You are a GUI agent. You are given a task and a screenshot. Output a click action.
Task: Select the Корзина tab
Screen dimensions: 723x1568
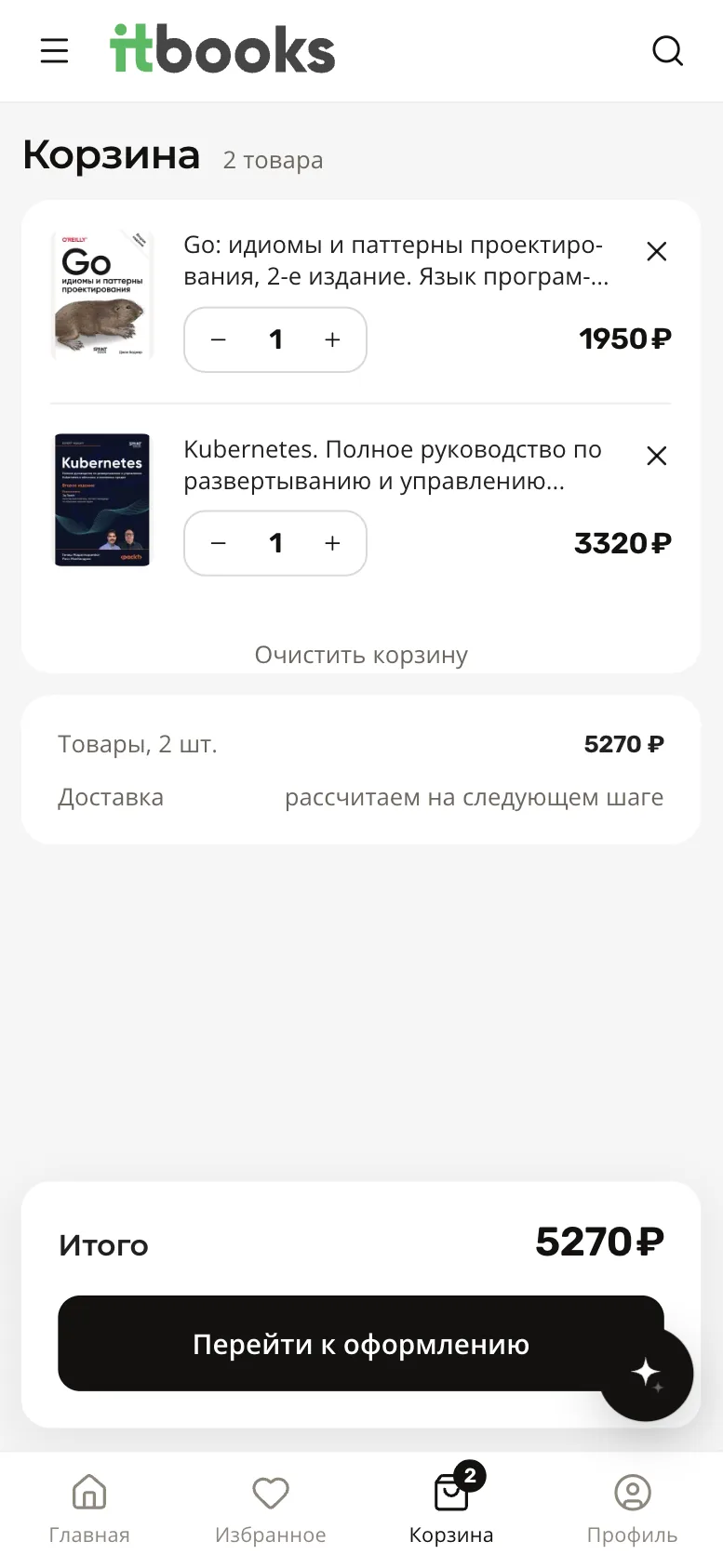(x=451, y=1508)
